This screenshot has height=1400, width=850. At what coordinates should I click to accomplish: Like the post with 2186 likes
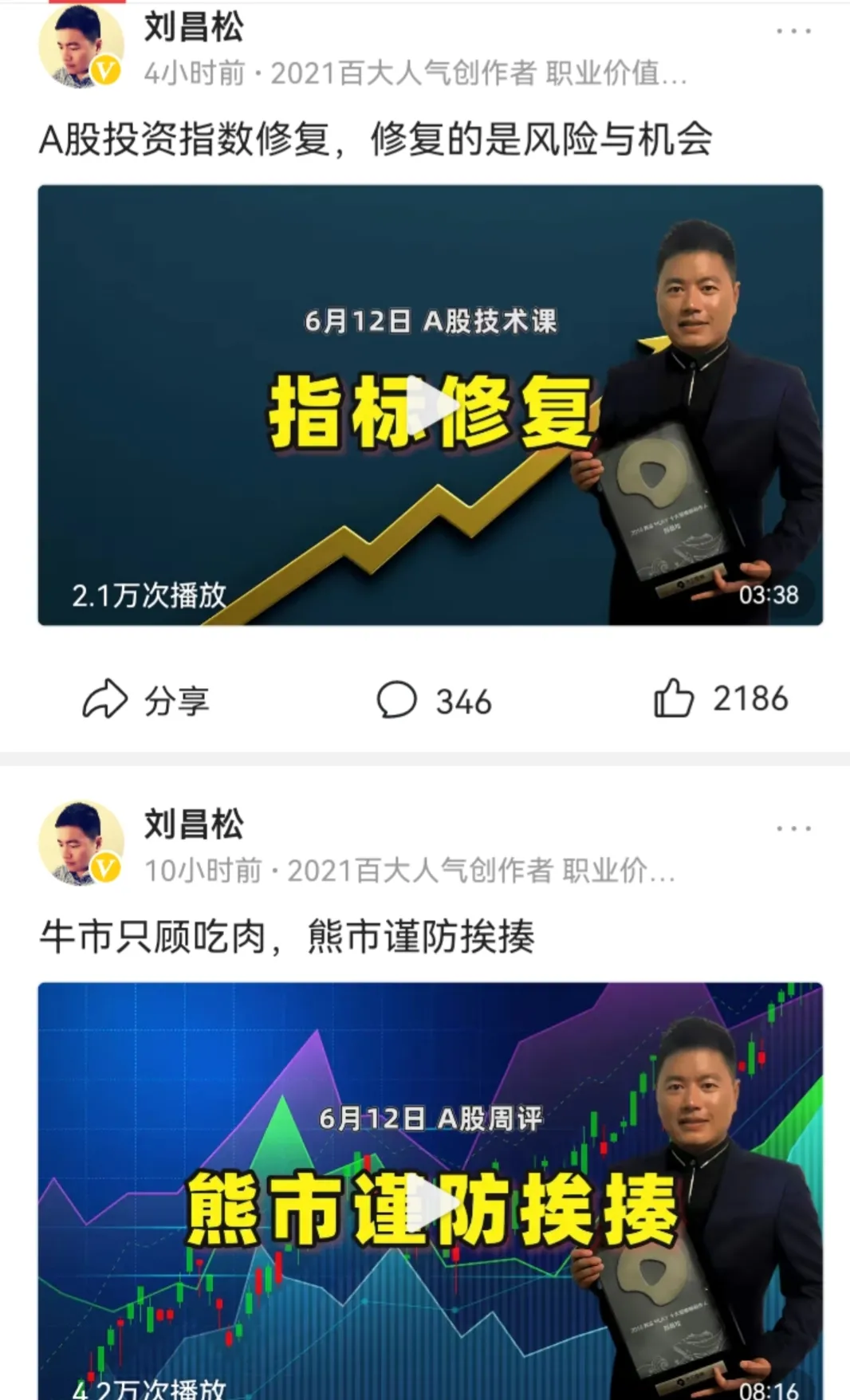[721, 698]
